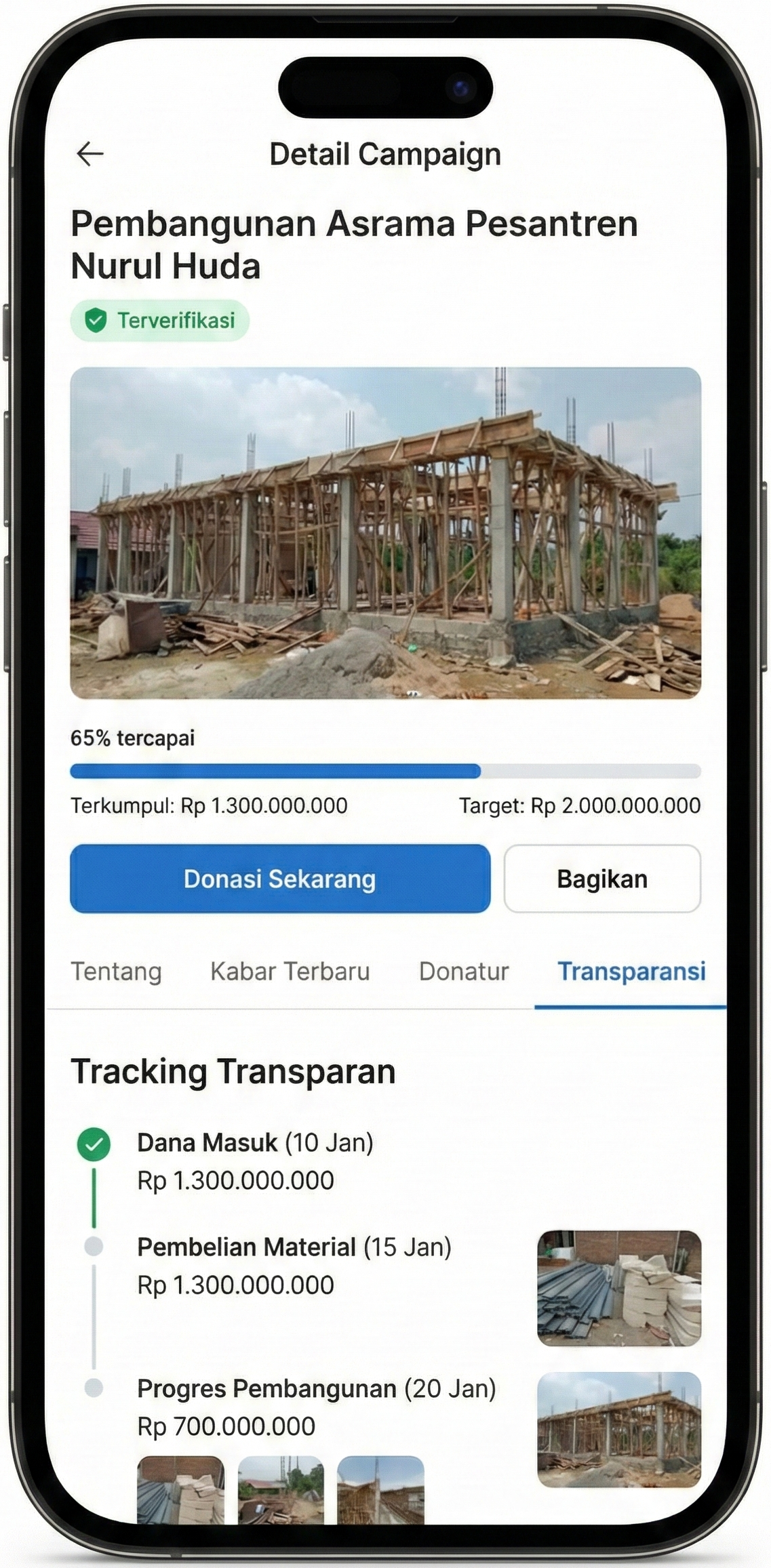The image size is (771, 1568).
Task: Open the Kabar Terbaru tab
Action: tap(290, 971)
